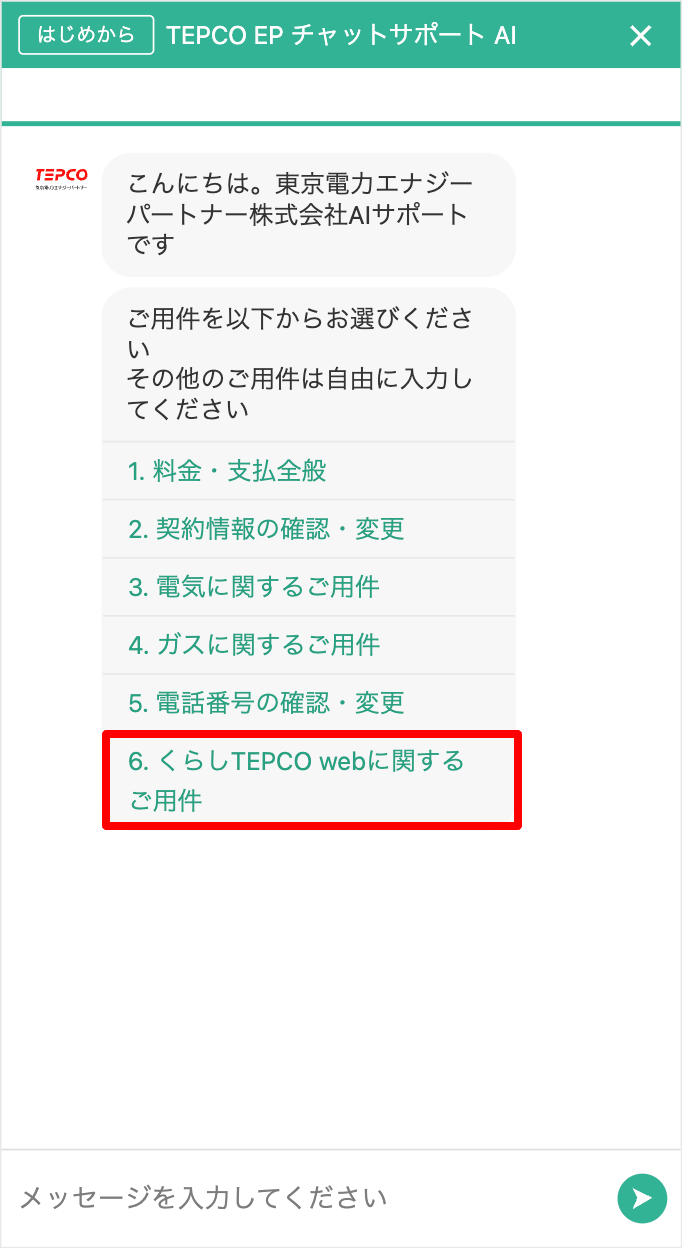Open 6. くらしTEPCO webに関するご用件

pos(312,780)
